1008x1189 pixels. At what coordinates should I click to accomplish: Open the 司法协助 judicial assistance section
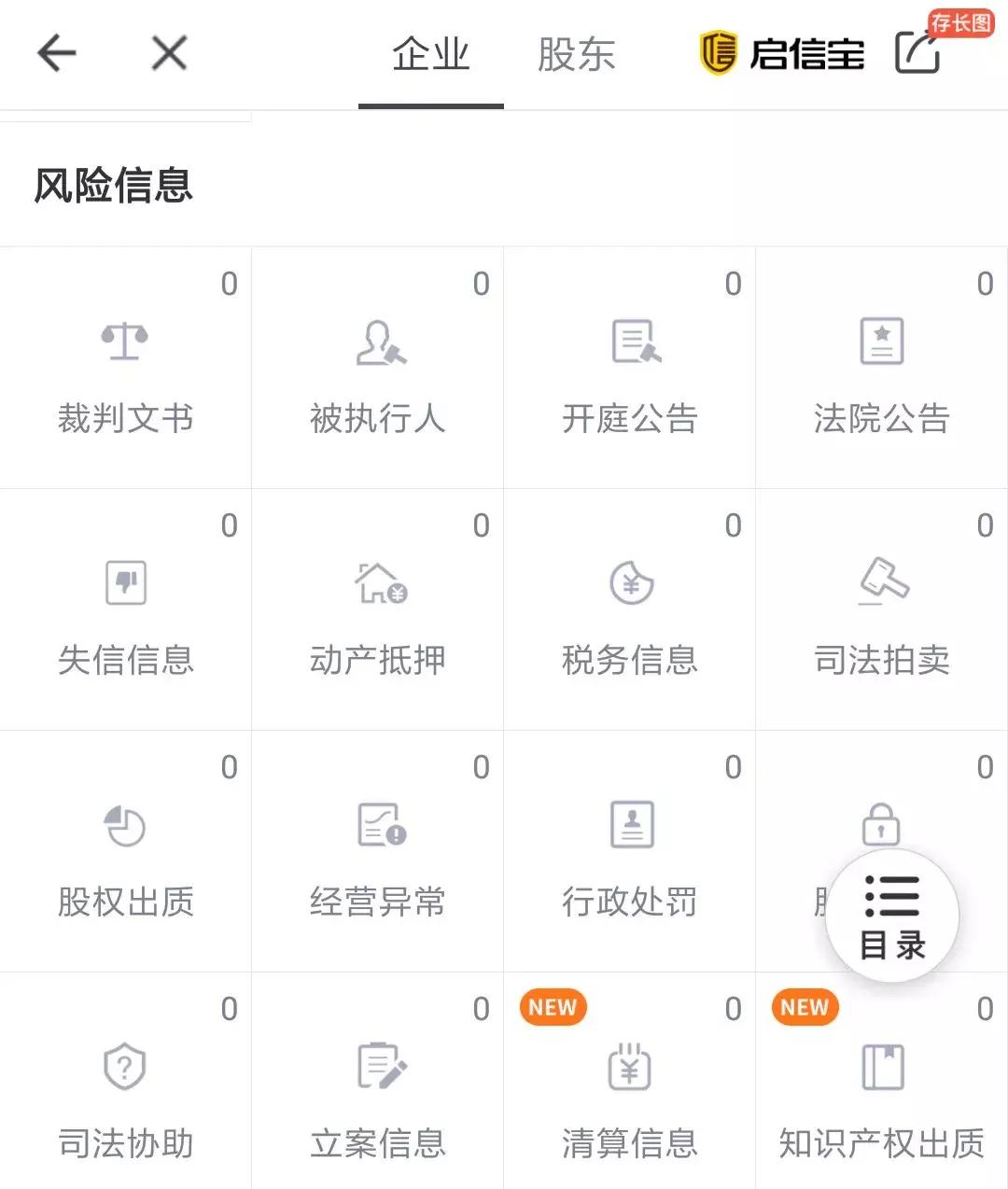coord(125,1097)
